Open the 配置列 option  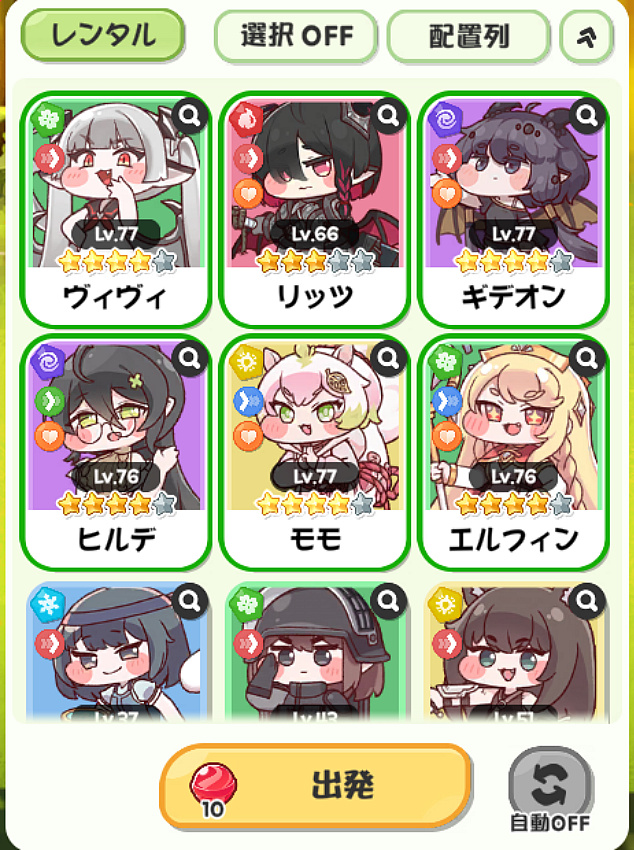tap(468, 36)
